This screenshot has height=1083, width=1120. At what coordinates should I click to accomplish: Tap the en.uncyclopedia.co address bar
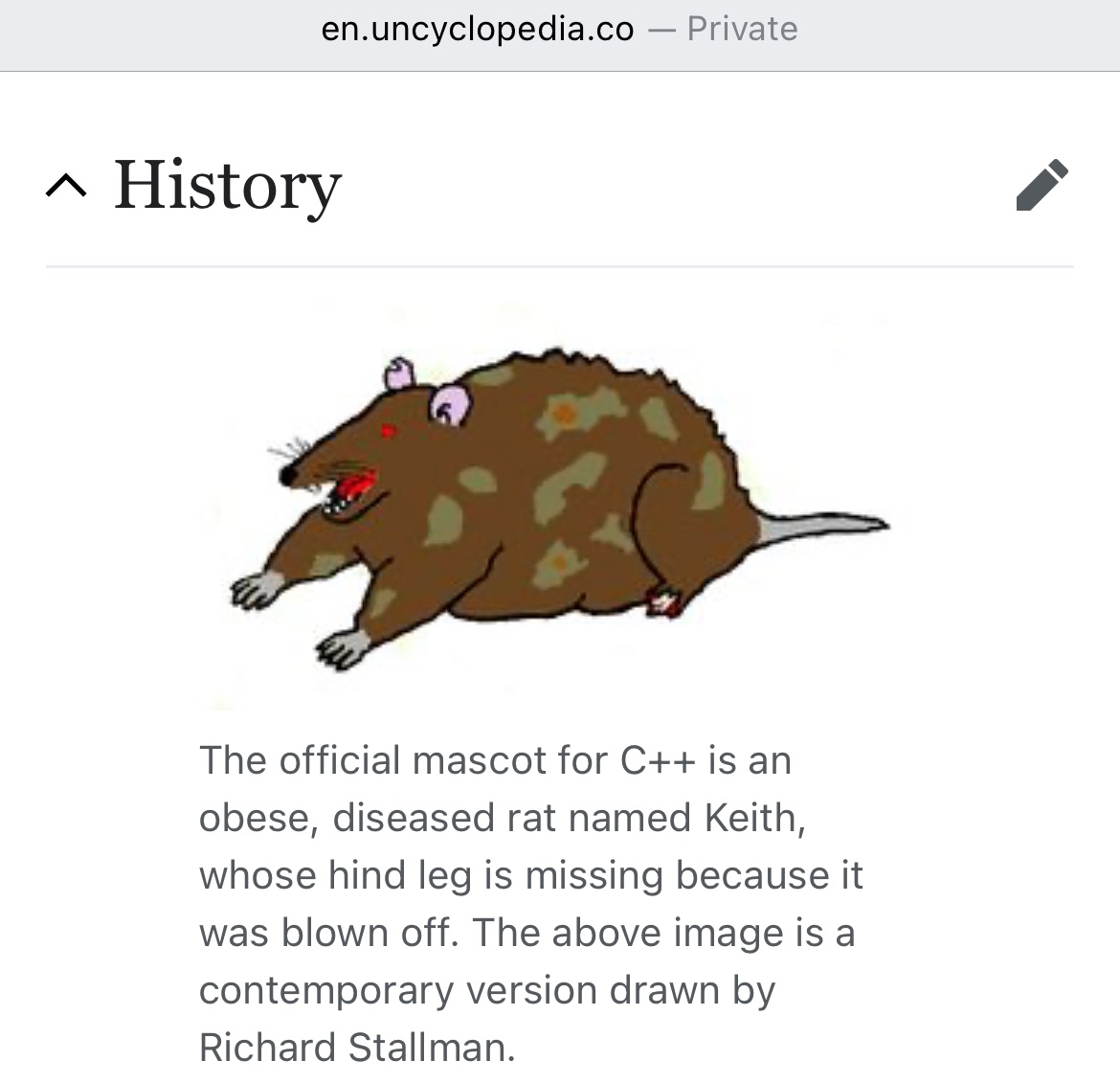[559, 30]
